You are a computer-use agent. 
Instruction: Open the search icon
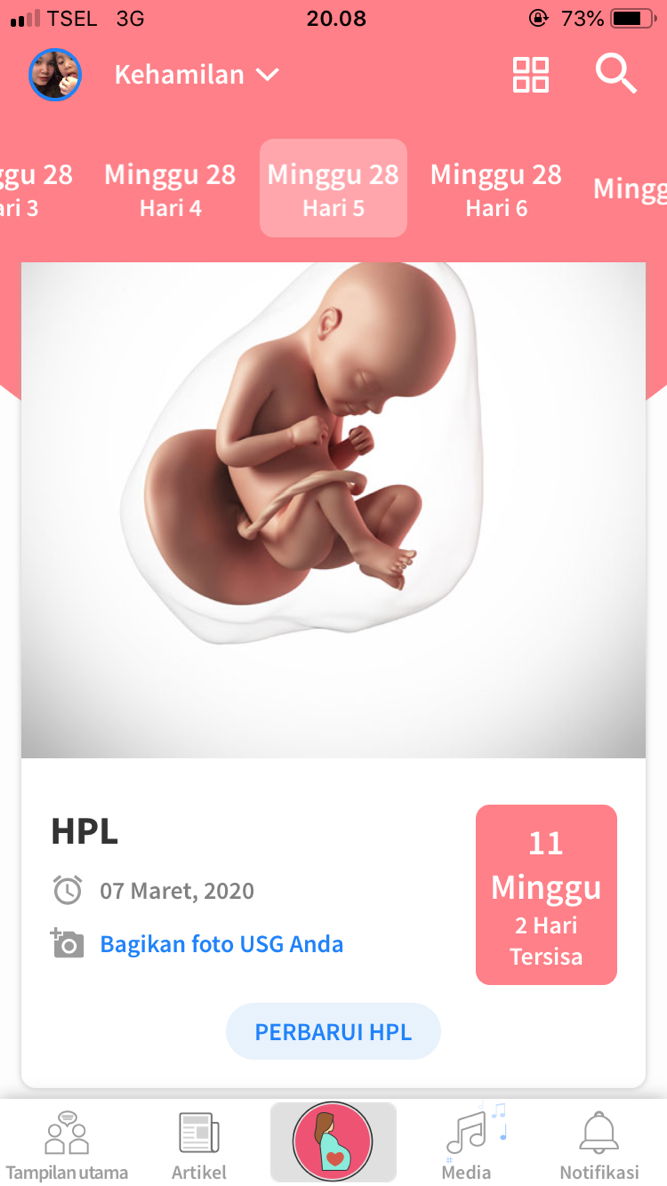(615, 75)
